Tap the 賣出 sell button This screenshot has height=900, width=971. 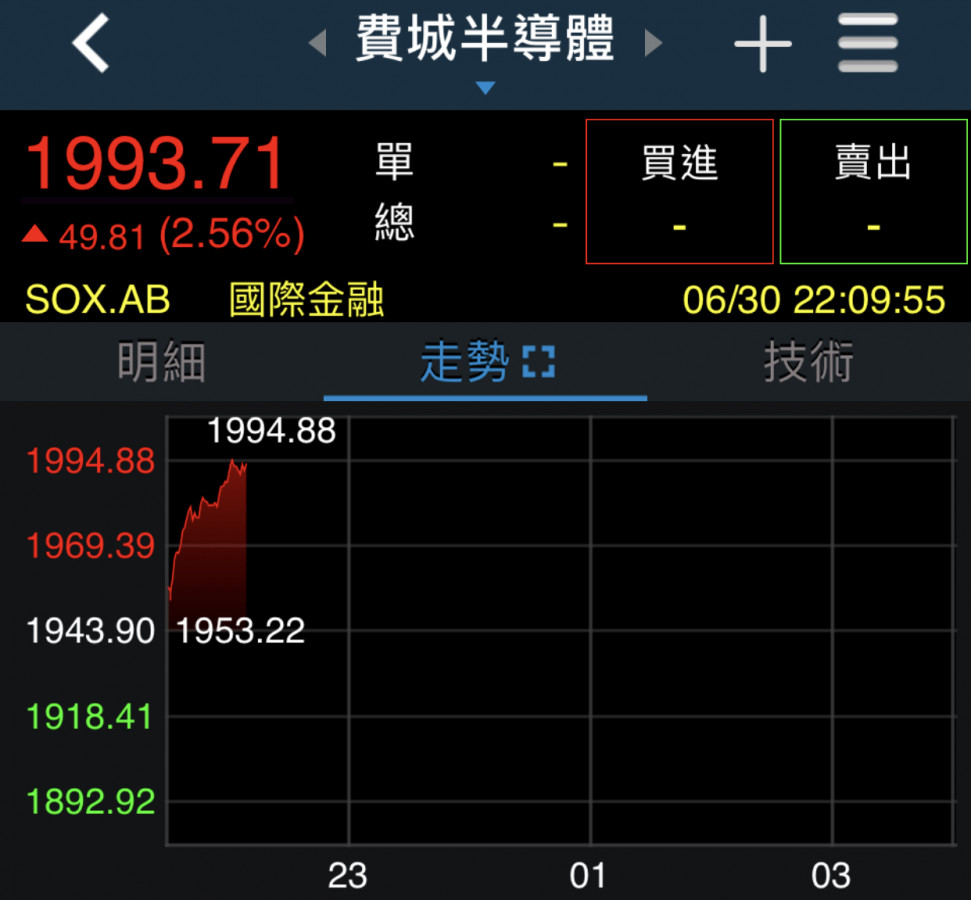pyautogui.click(x=873, y=191)
